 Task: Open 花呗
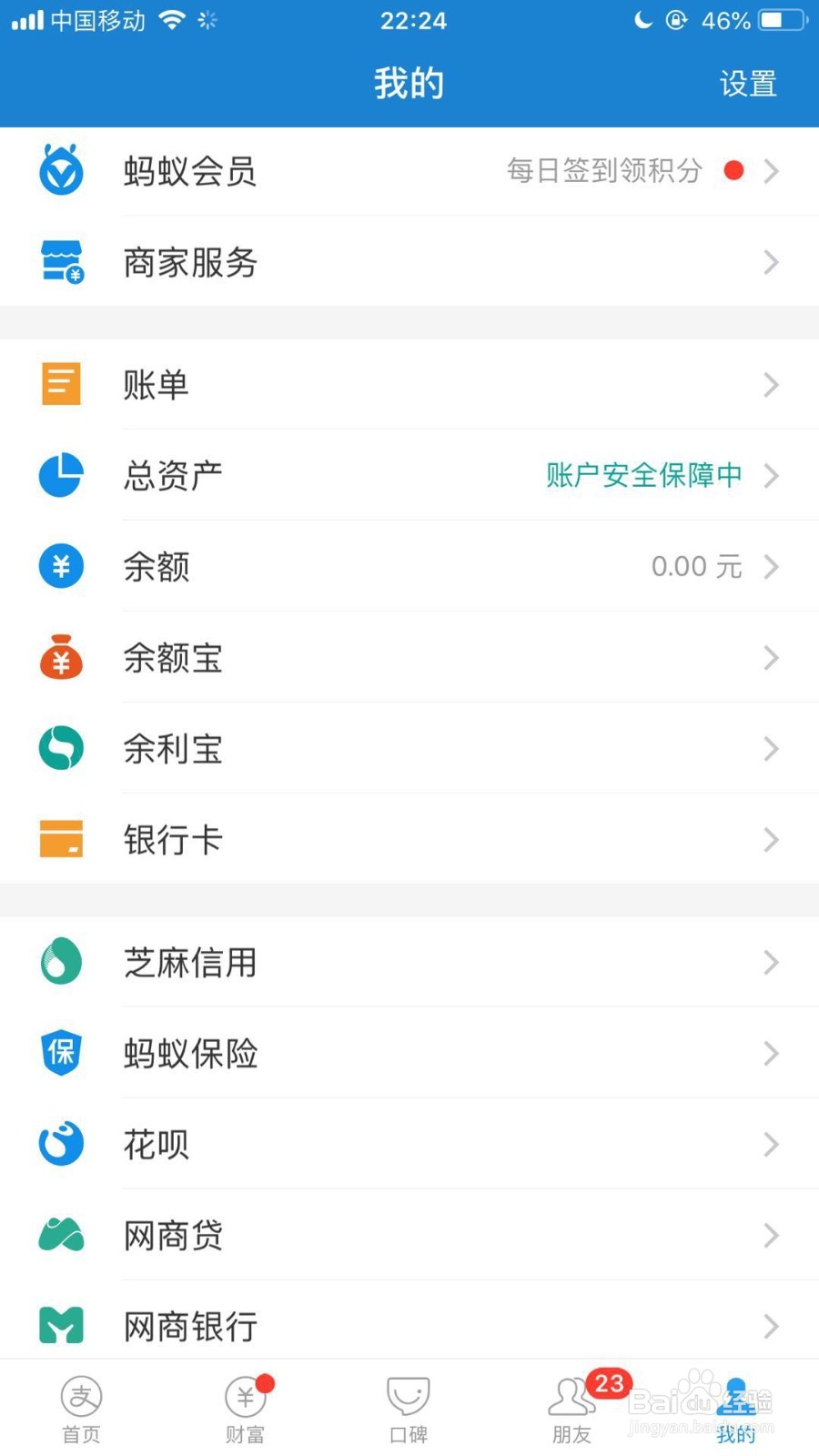pyautogui.click(x=409, y=1144)
